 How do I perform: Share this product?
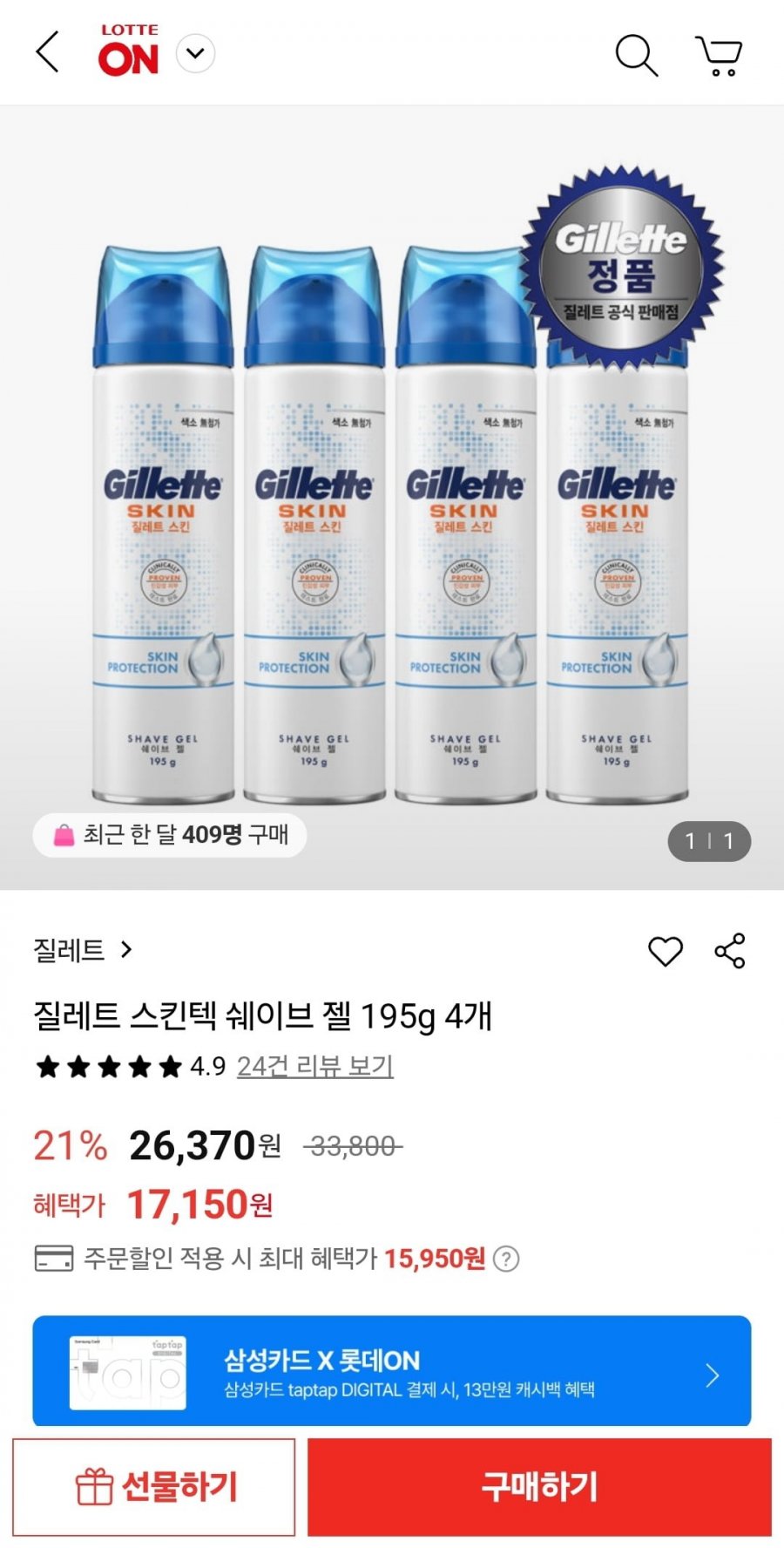[730, 951]
